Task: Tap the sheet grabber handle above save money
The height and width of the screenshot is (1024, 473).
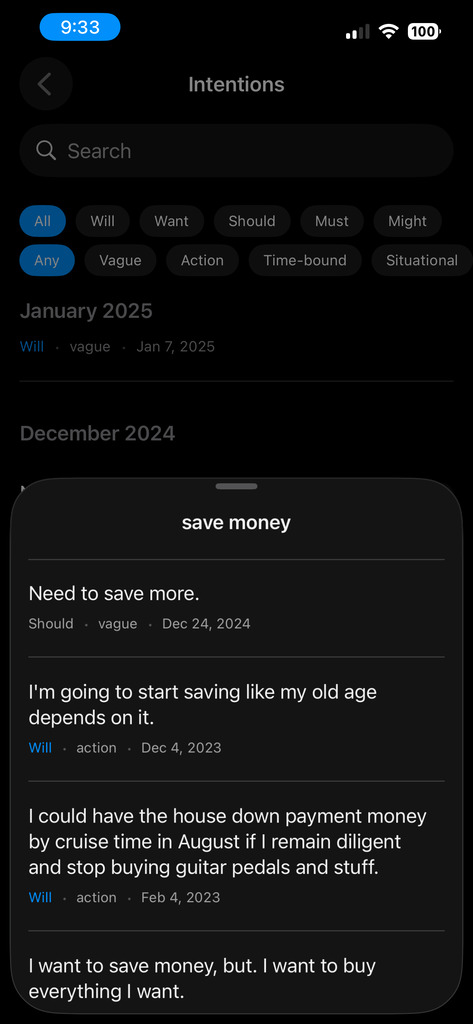Action: [x=236, y=487]
